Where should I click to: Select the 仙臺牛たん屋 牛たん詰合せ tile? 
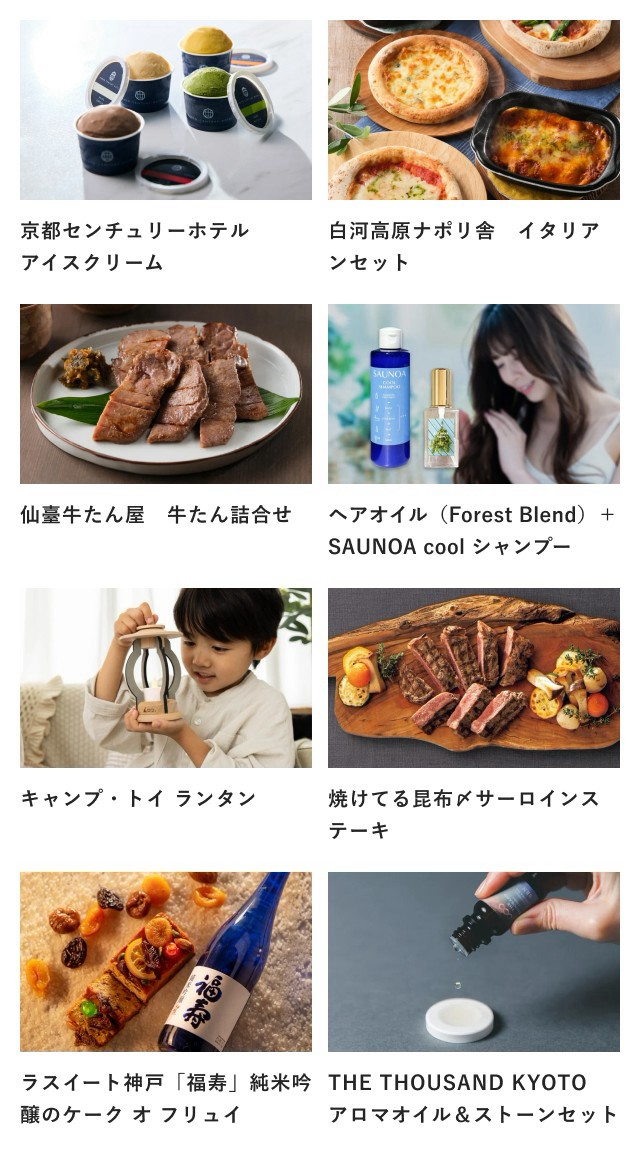point(166,416)
